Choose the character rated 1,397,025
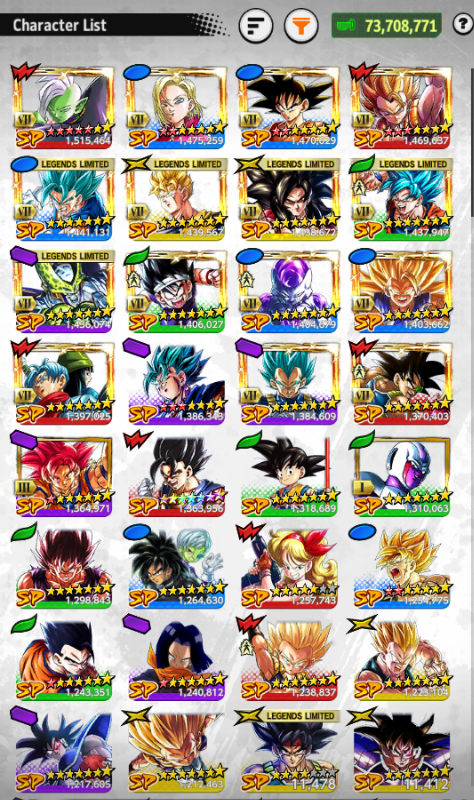The height and width of the screenshot is (800, 474). (63, 383)
